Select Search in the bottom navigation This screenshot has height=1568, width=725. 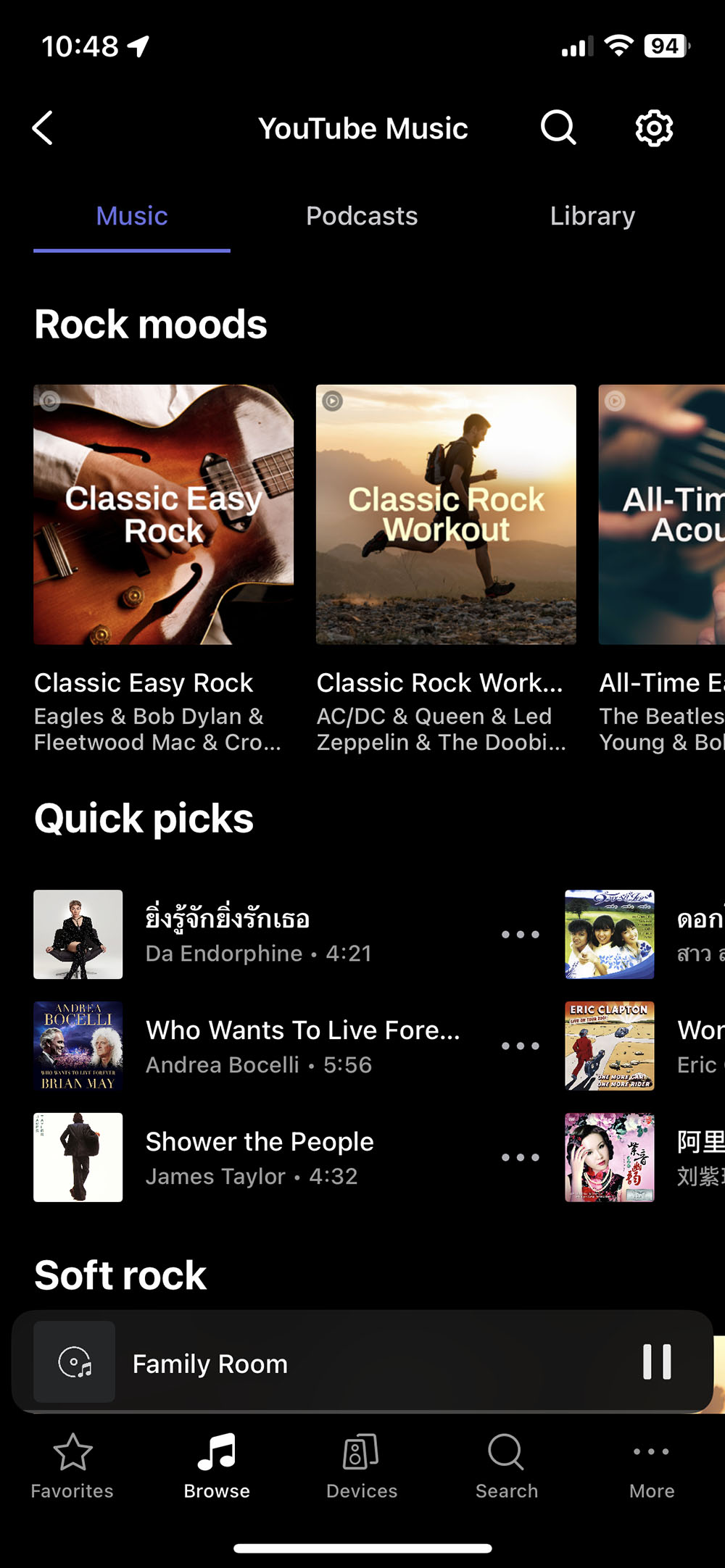point(507,1465)
